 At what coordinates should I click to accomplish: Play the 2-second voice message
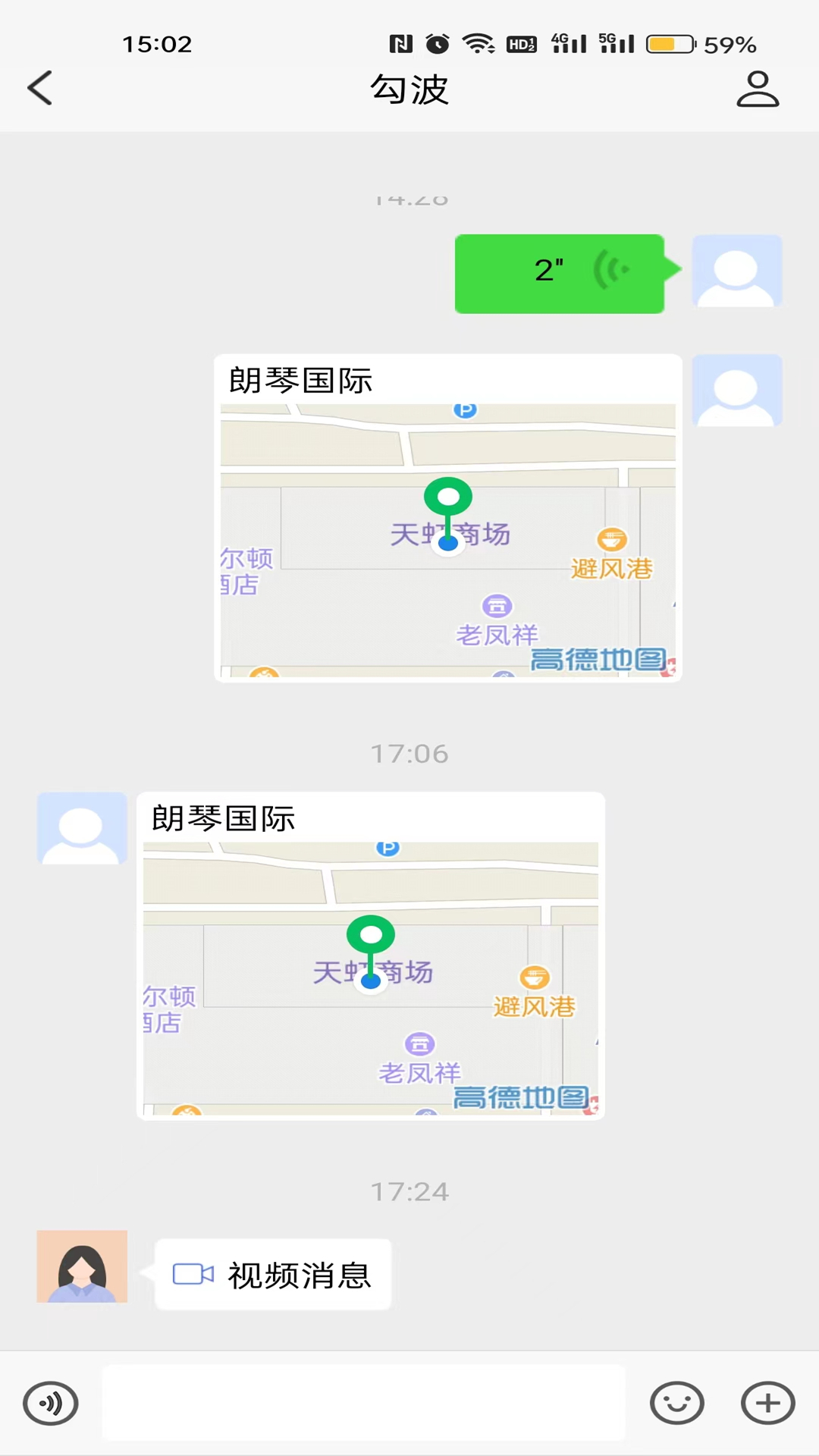[x=560, y=273]
